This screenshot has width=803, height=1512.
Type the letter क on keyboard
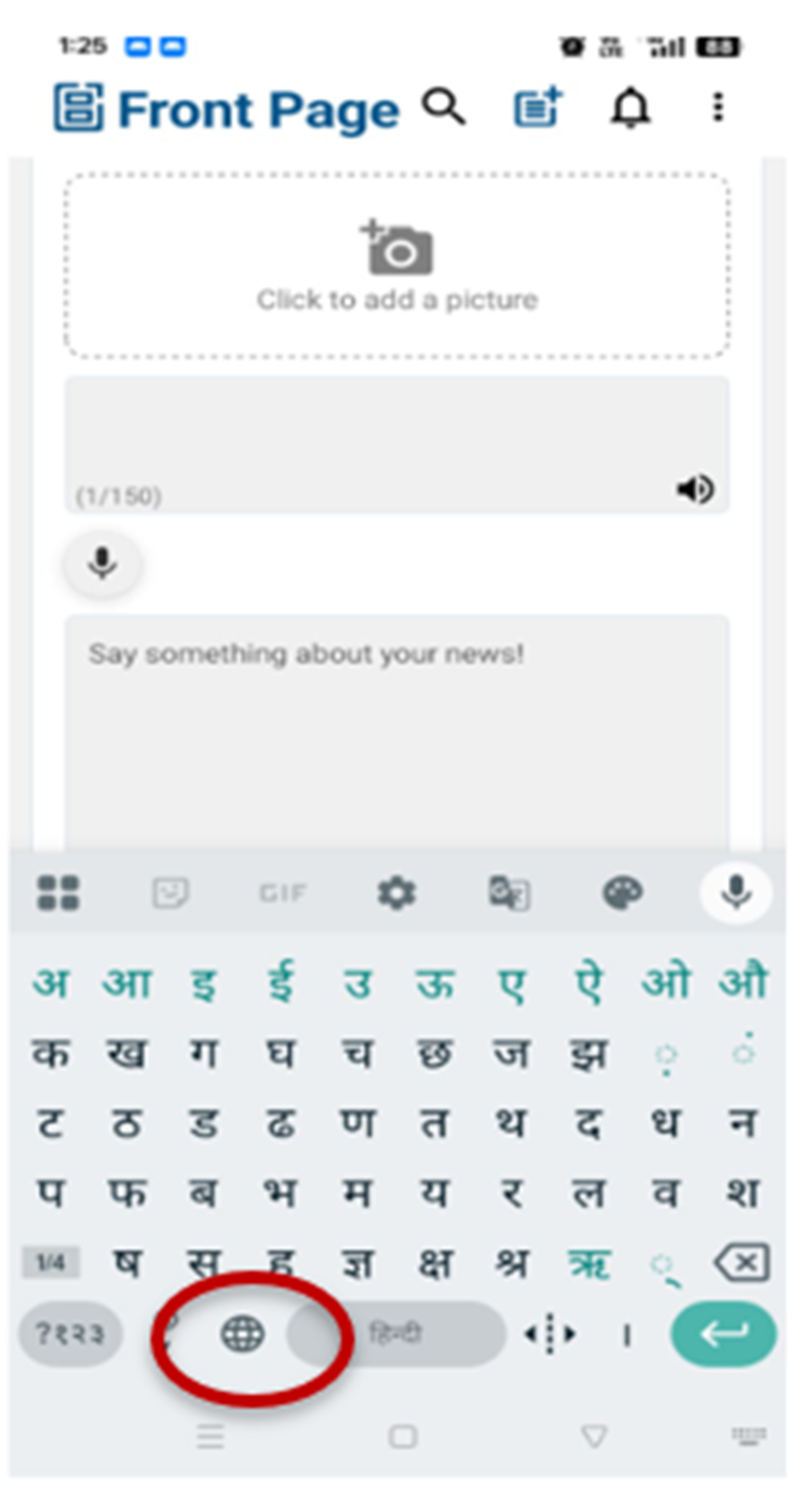pyautogui.click(x=49, y=1053)
